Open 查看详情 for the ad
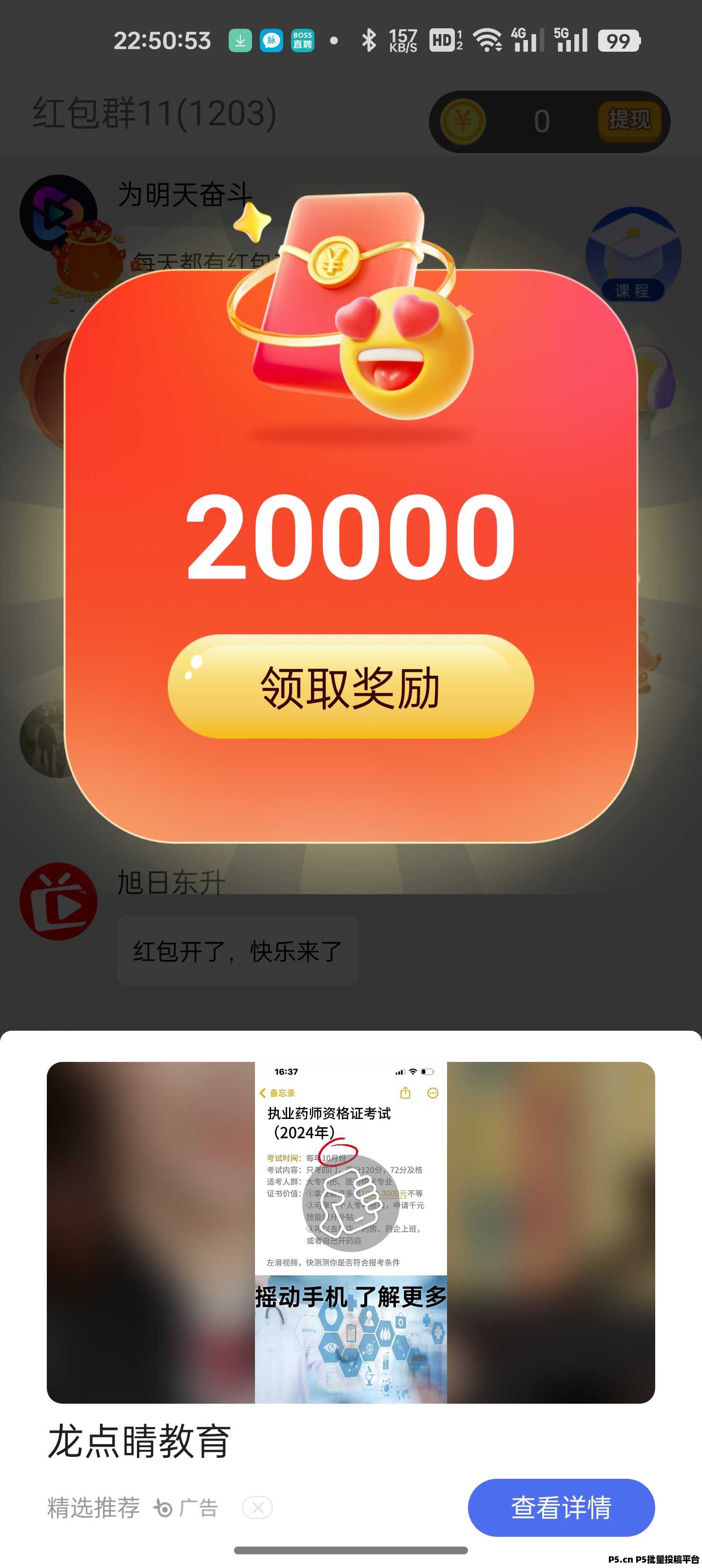 (562, 1507)
